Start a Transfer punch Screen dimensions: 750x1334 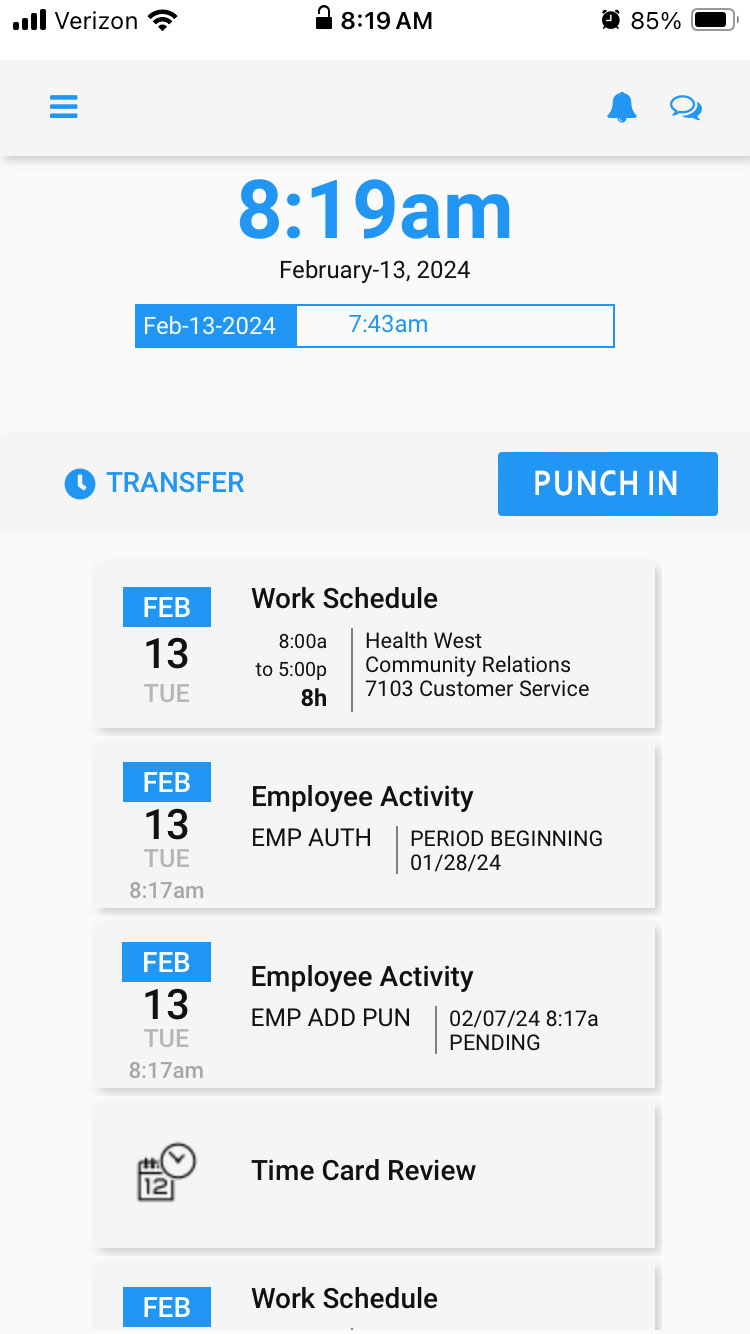(155, 483)
